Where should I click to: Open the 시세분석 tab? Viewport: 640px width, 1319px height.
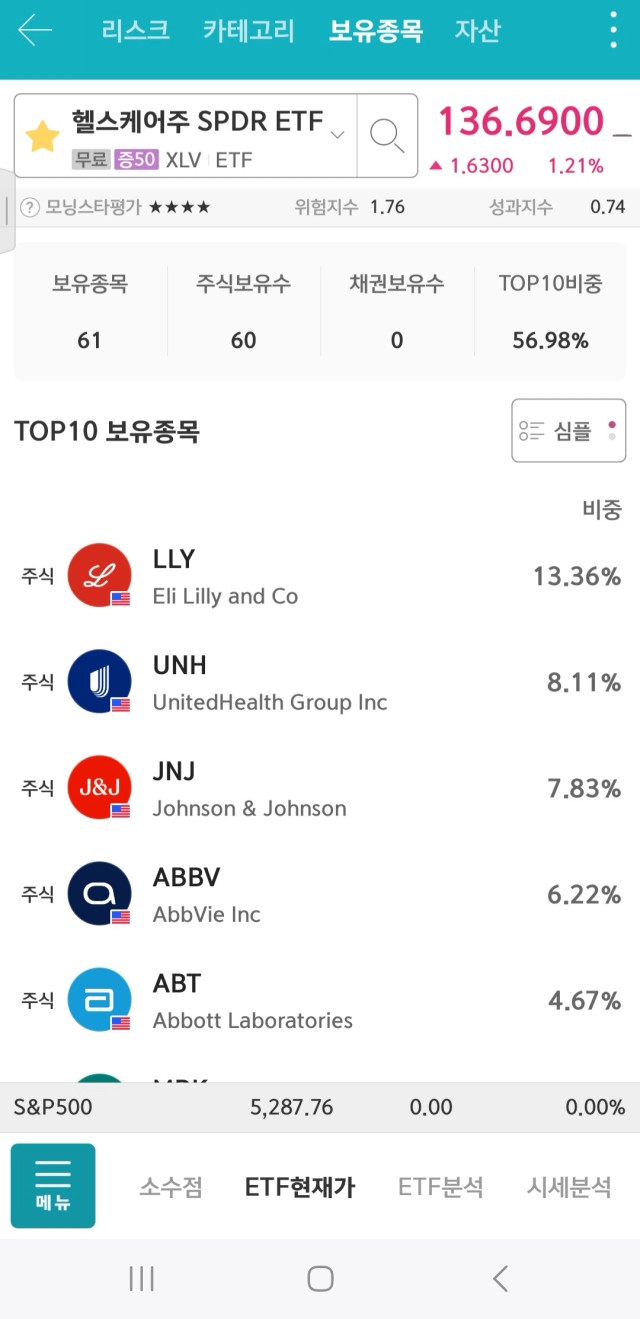pos(569,1187)
